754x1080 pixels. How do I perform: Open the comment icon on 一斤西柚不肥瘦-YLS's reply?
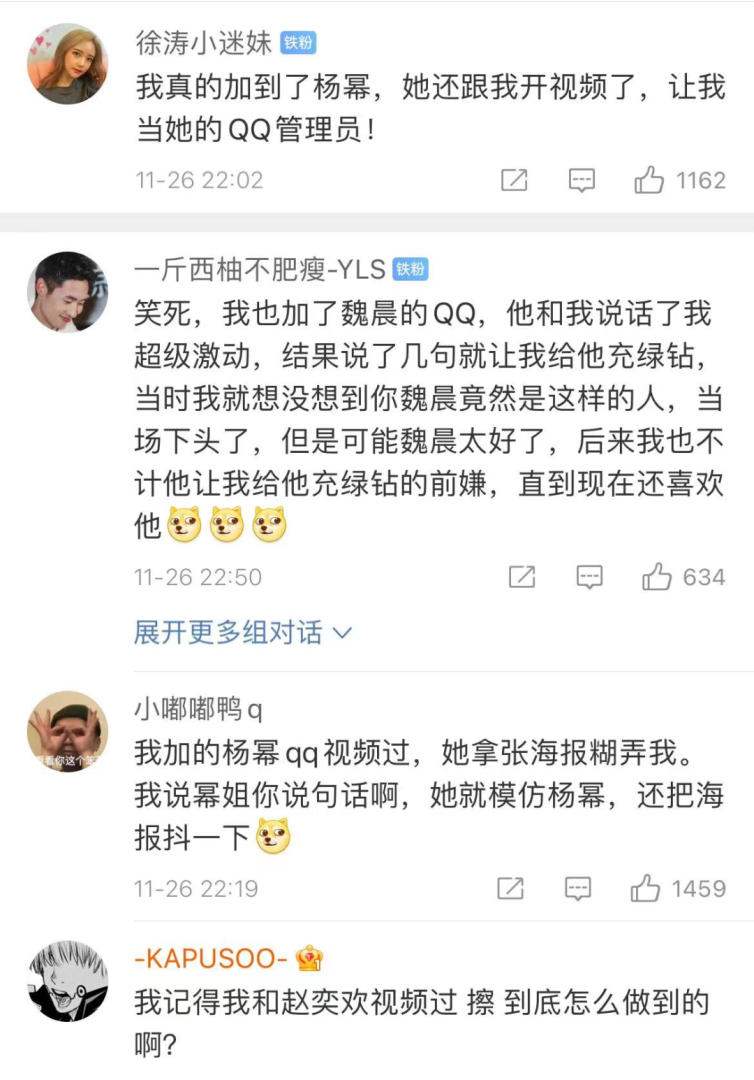(x=589, y=576)
